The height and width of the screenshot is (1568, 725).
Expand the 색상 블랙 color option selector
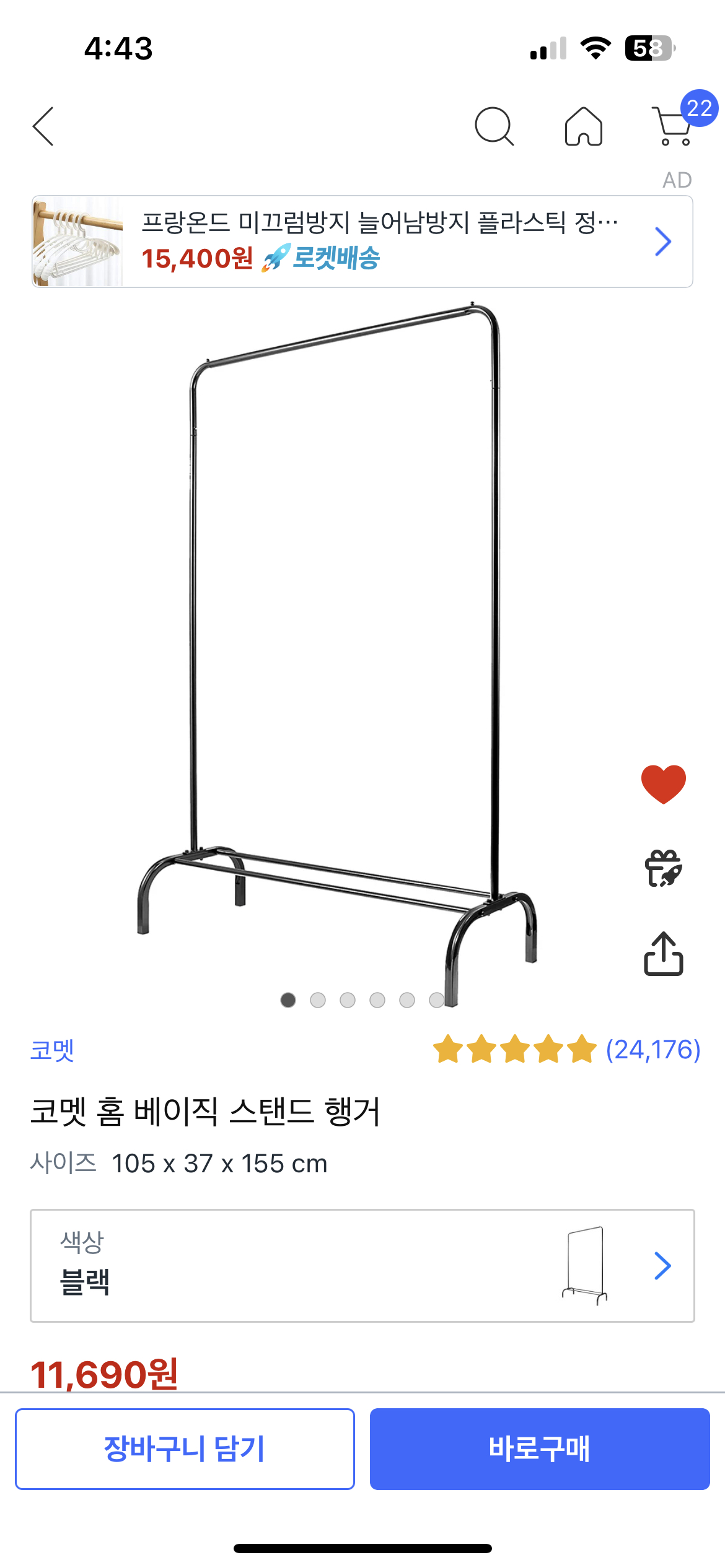[362, 1265]
